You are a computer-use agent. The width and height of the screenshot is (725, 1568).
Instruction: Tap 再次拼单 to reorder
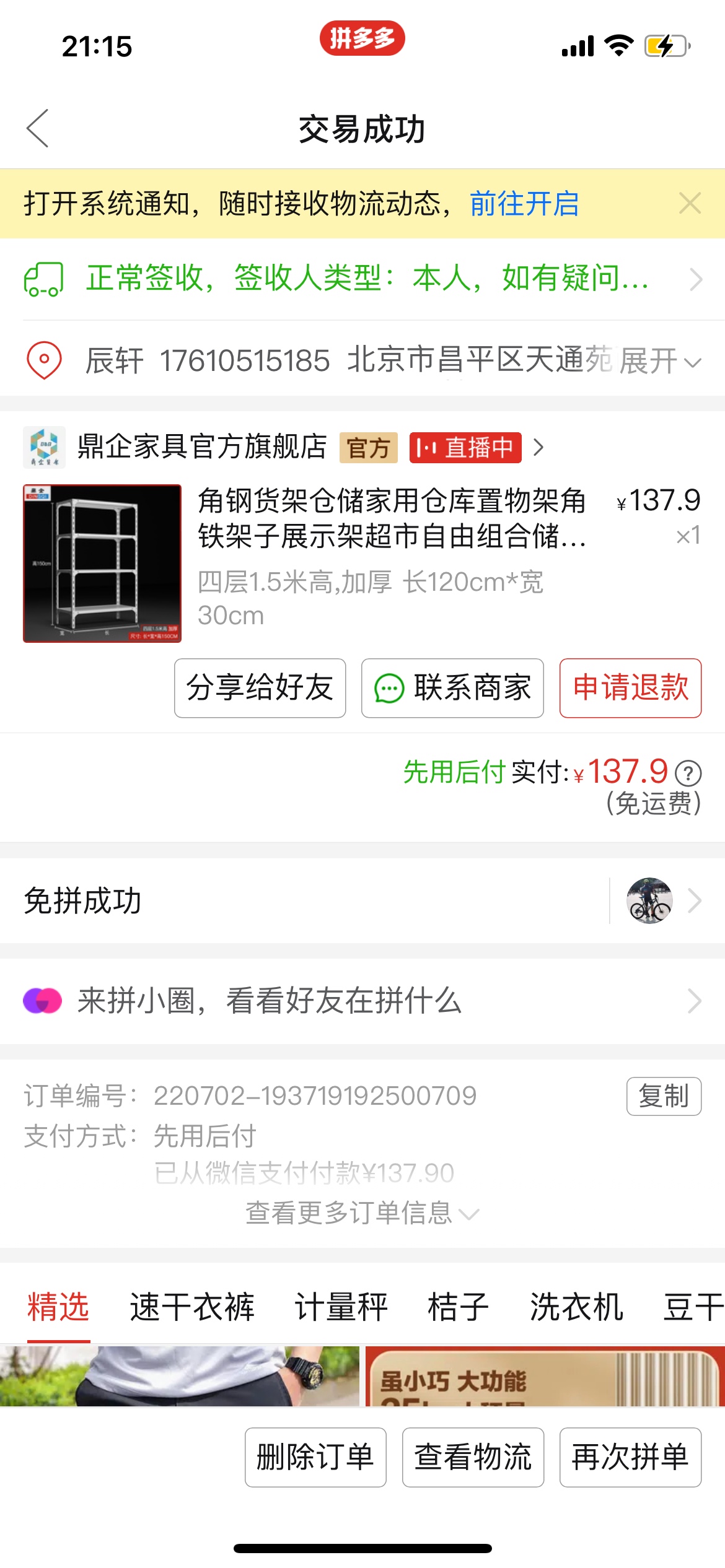coord(630,1457)
